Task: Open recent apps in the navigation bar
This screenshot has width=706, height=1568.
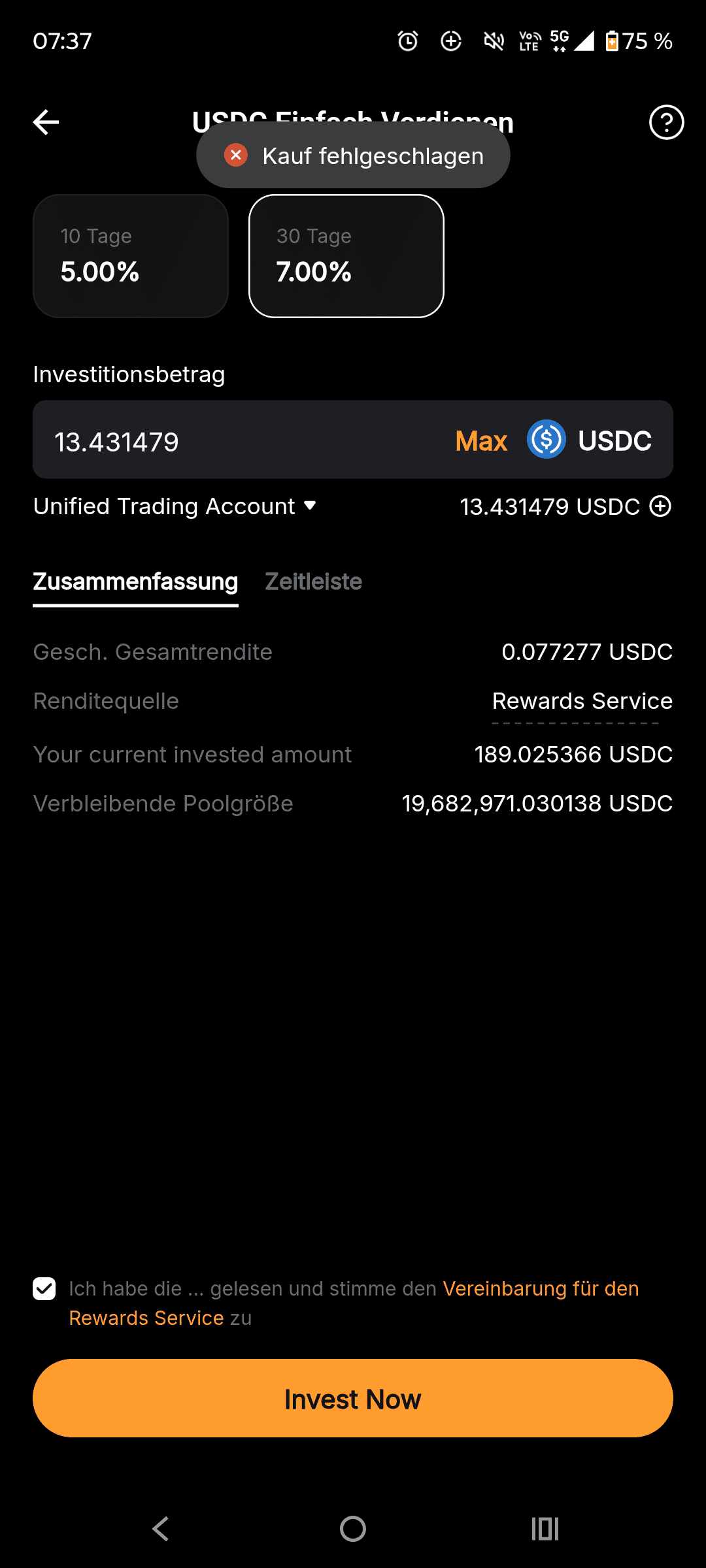Action: point(545,1529)
